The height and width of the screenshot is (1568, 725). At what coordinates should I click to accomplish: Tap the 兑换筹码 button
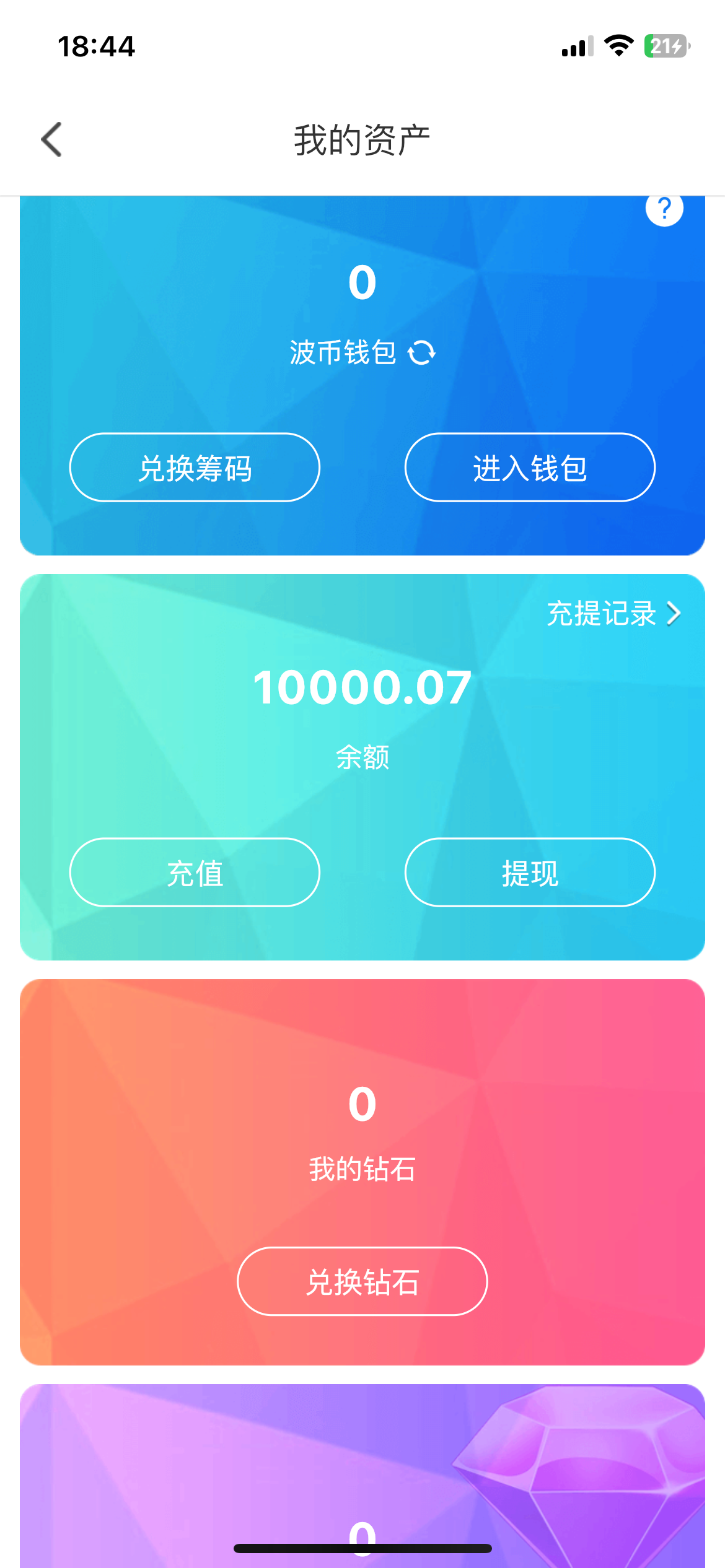(195, 468)
